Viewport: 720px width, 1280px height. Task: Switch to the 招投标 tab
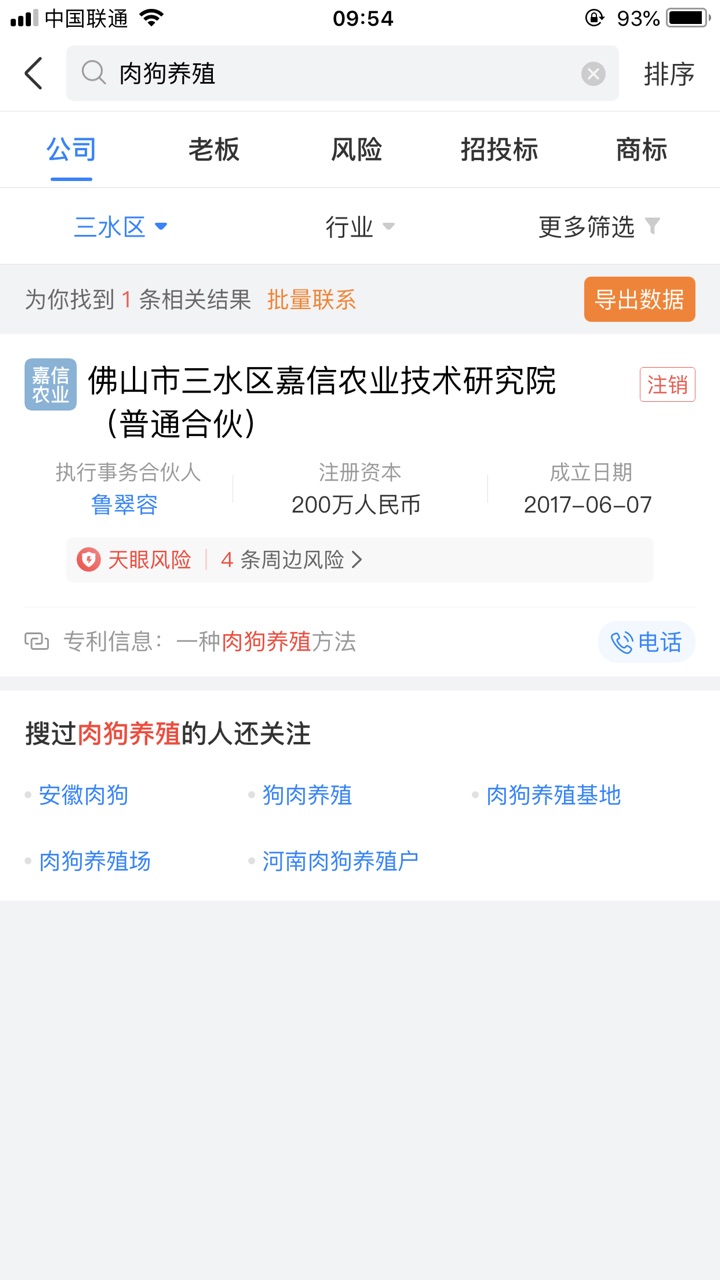[499, 150]
